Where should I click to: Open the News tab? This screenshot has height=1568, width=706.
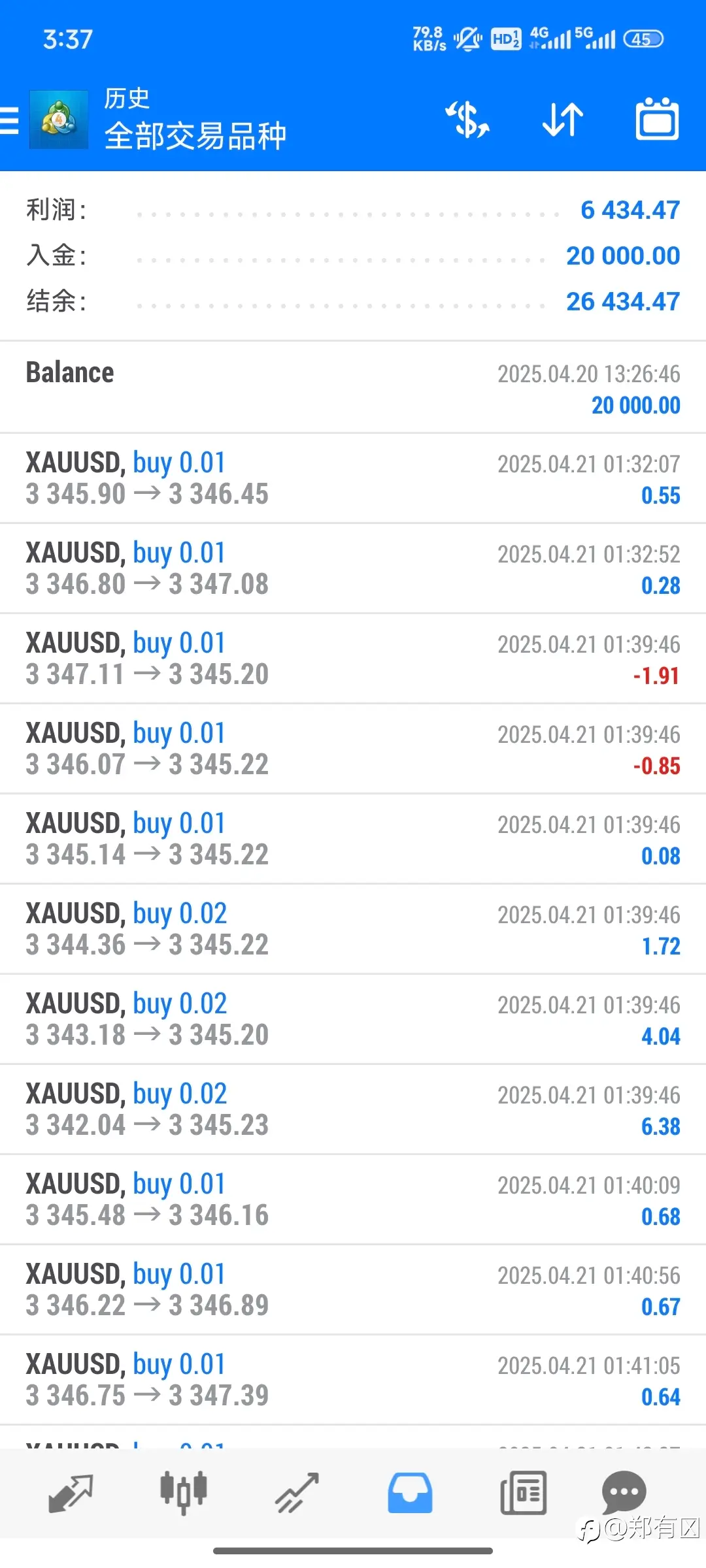tap(523, 1494)
